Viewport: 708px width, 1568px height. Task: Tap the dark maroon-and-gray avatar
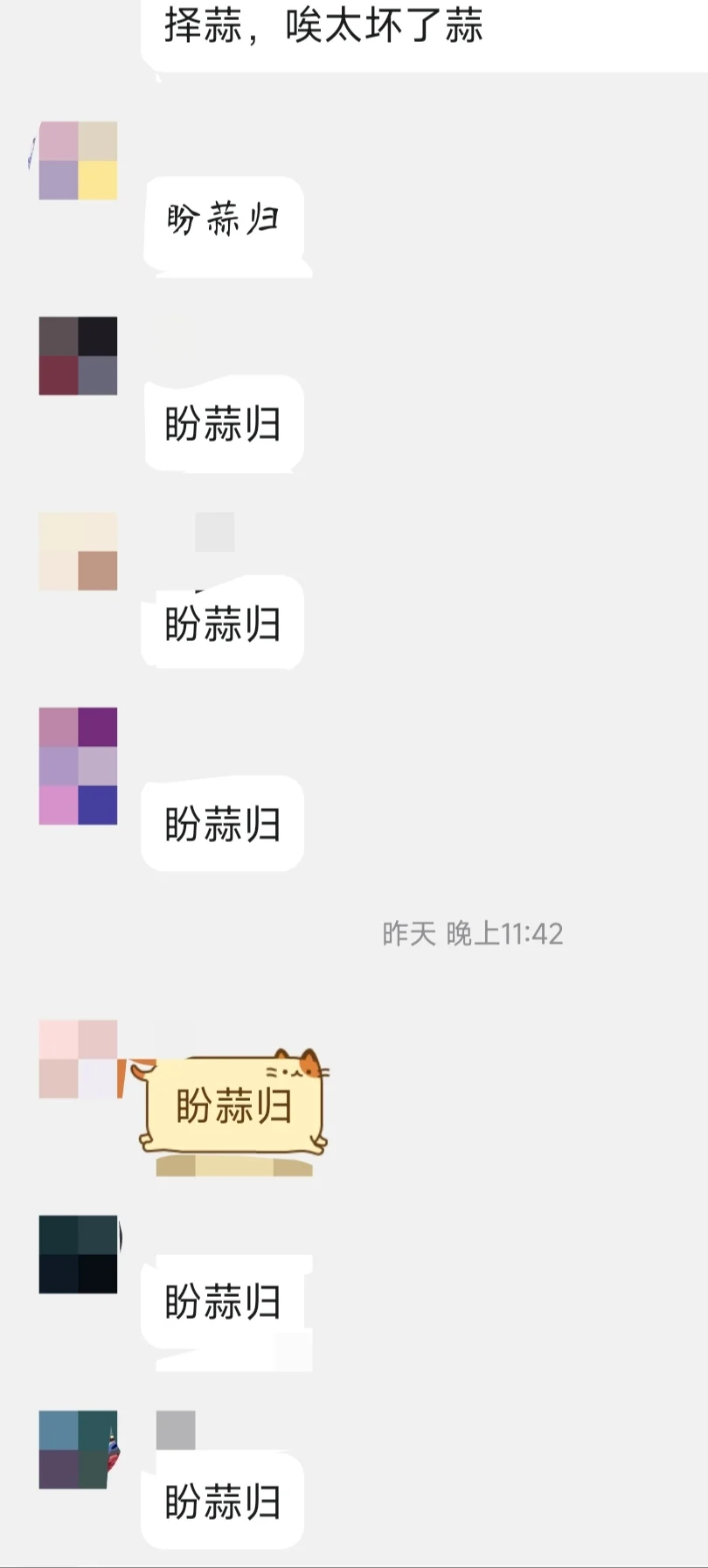tap(78, 356)
